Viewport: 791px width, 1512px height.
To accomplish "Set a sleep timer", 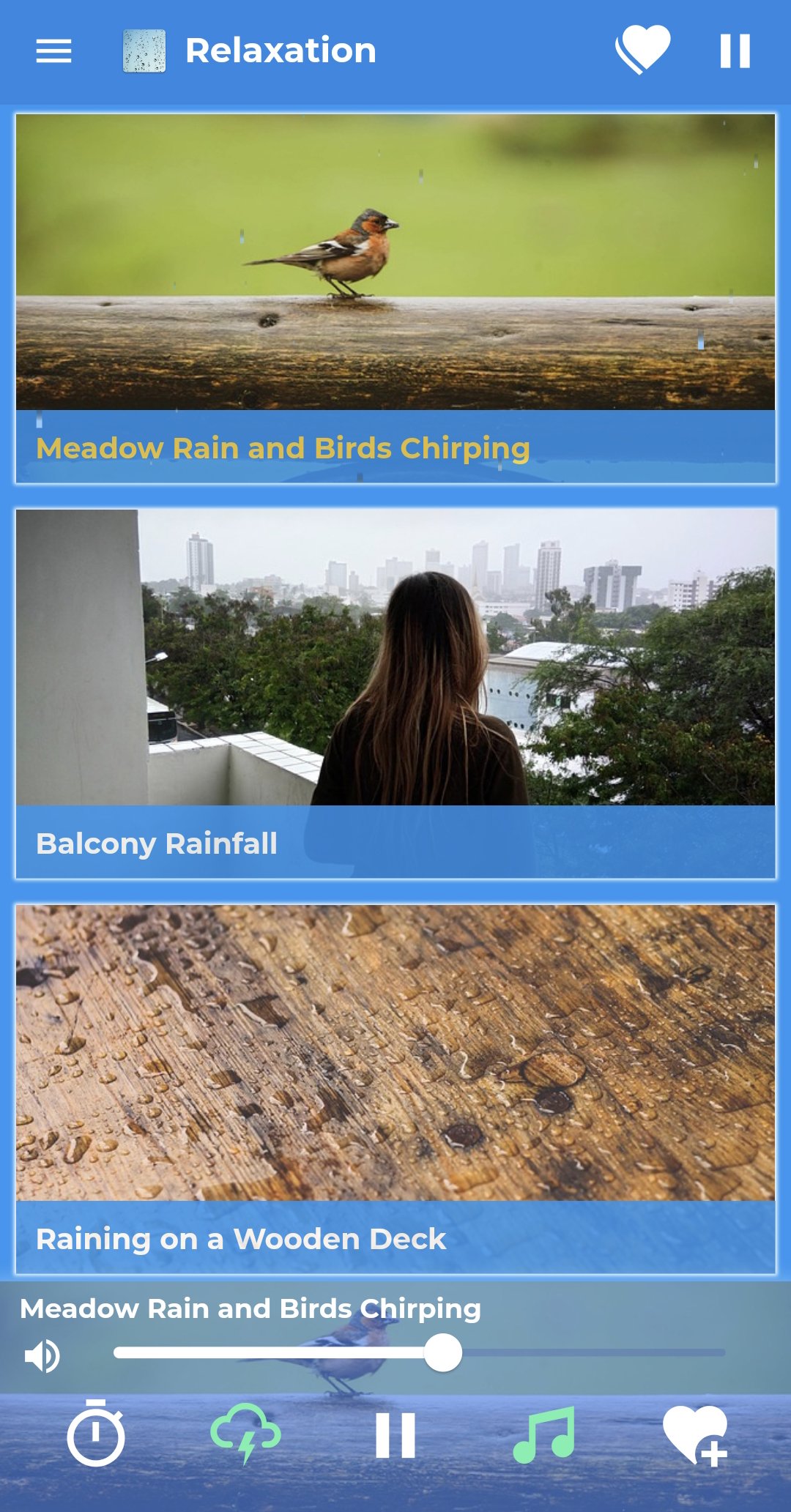I will [96, 1433].
